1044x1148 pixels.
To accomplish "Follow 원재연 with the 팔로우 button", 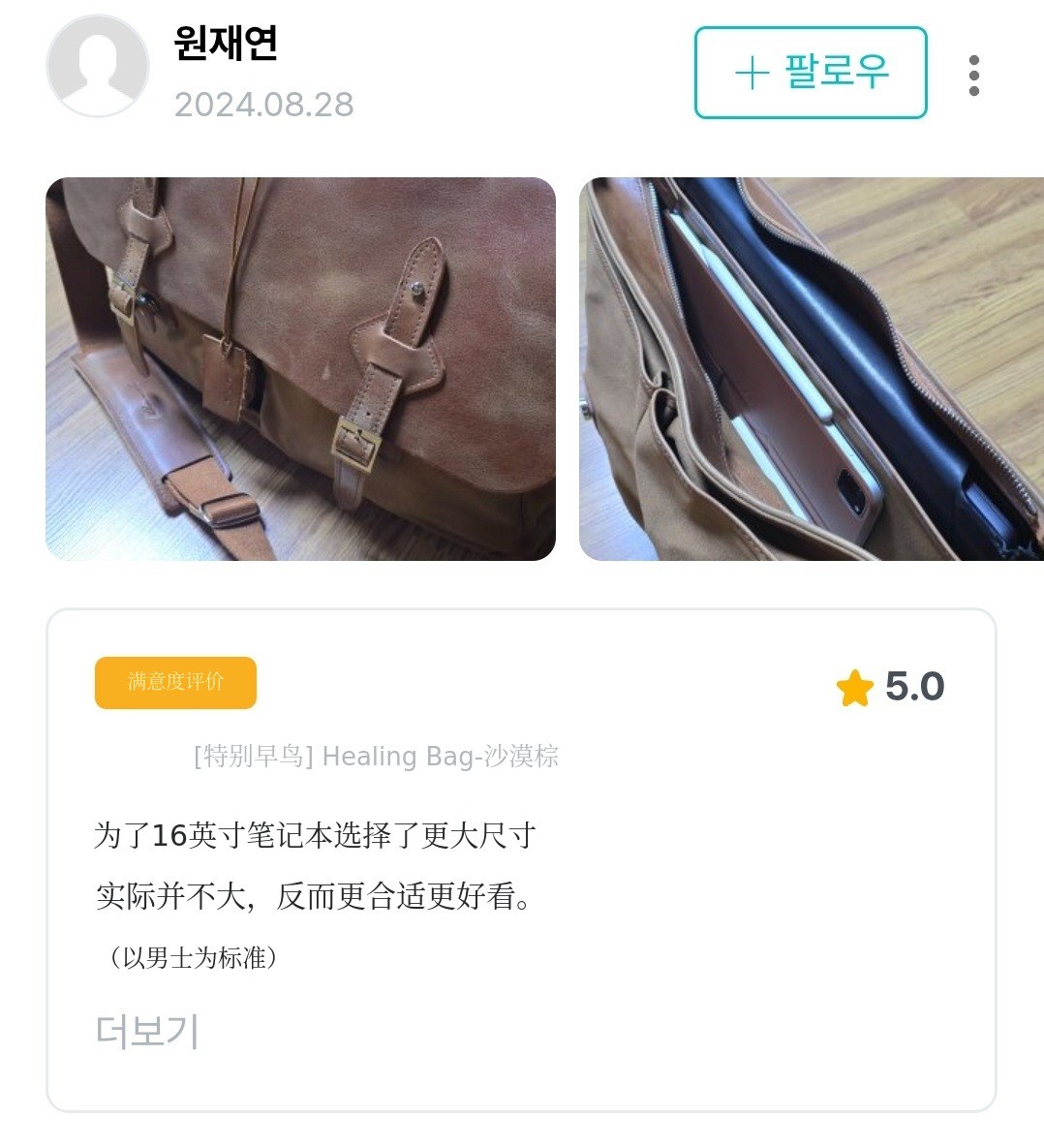I will click(811, 73).
